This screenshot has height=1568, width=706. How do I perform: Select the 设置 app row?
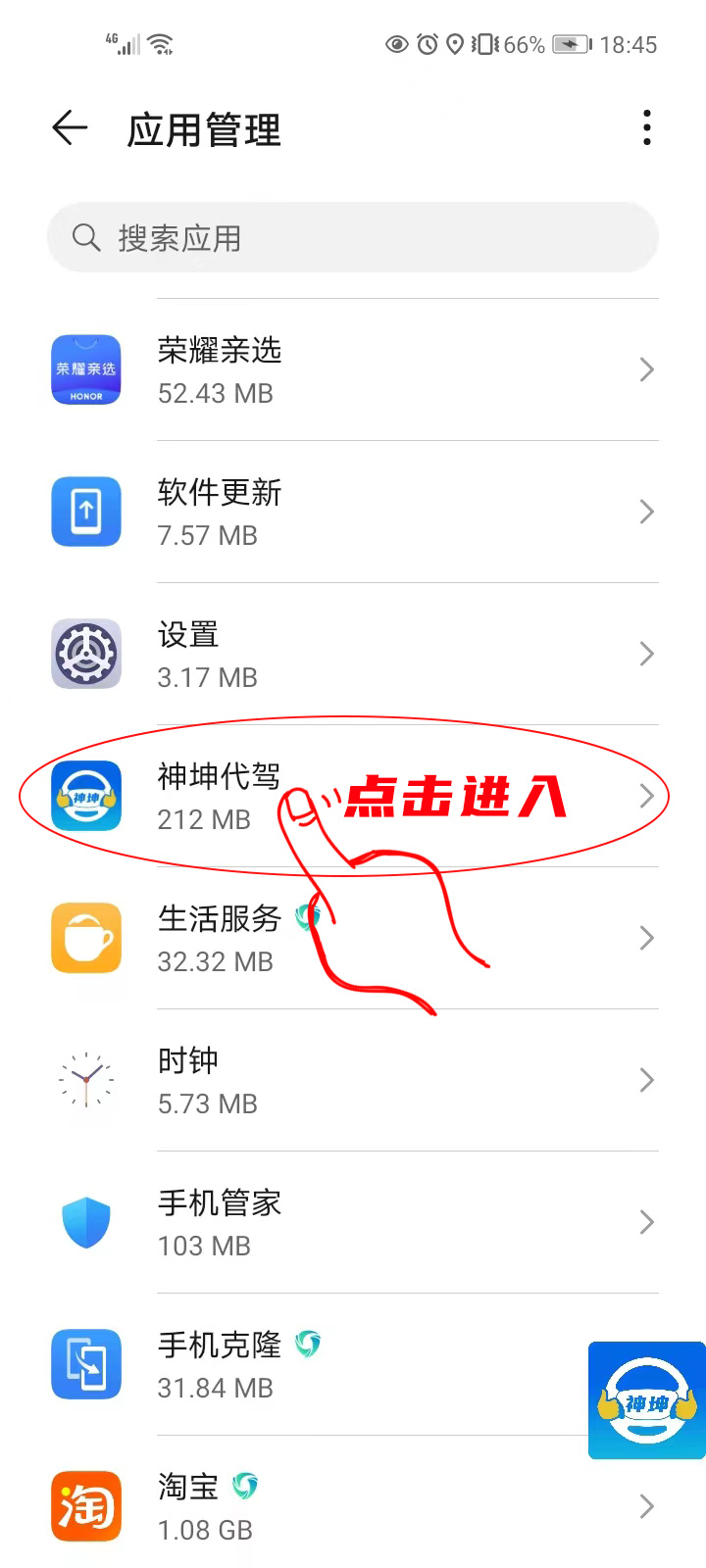[x=353, y=655]
